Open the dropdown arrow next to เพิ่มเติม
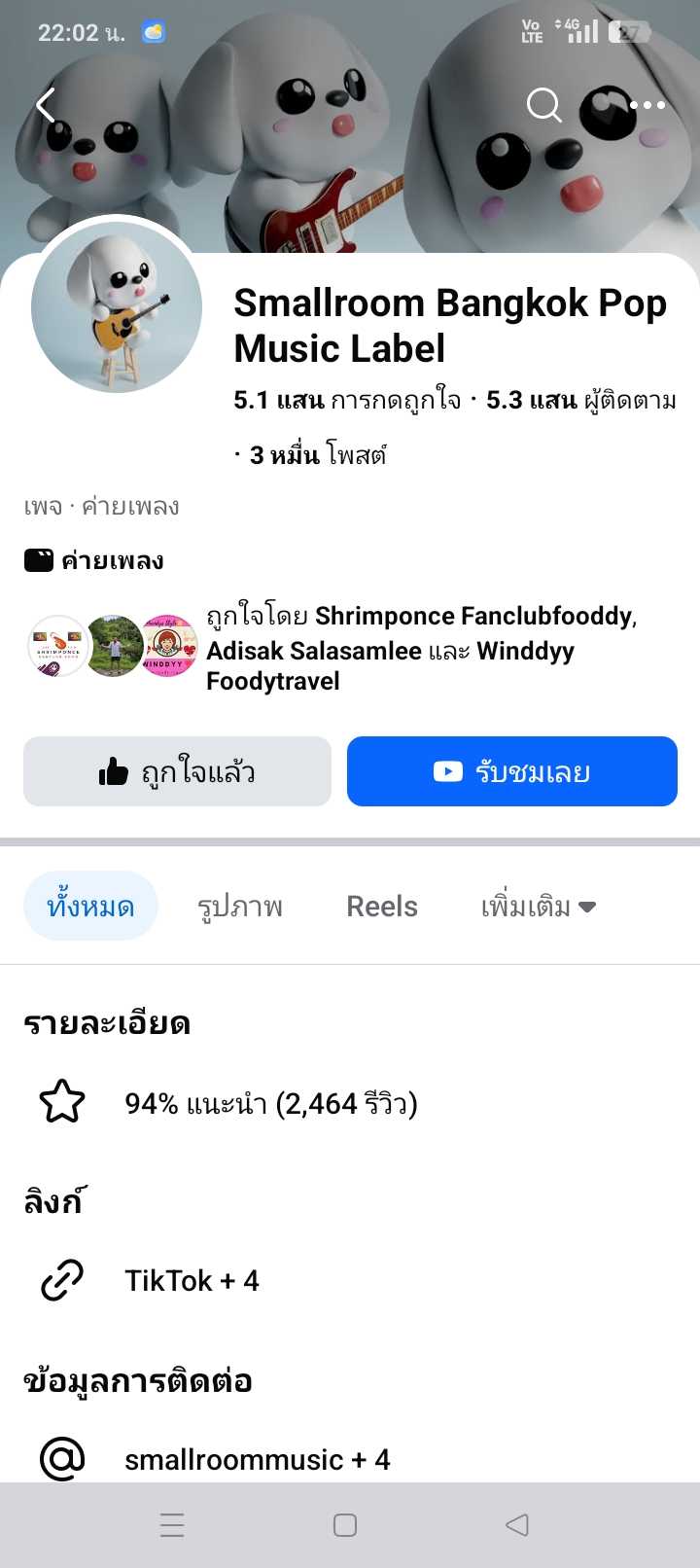This screenshot has width=700, height=1568. point(587,906)
